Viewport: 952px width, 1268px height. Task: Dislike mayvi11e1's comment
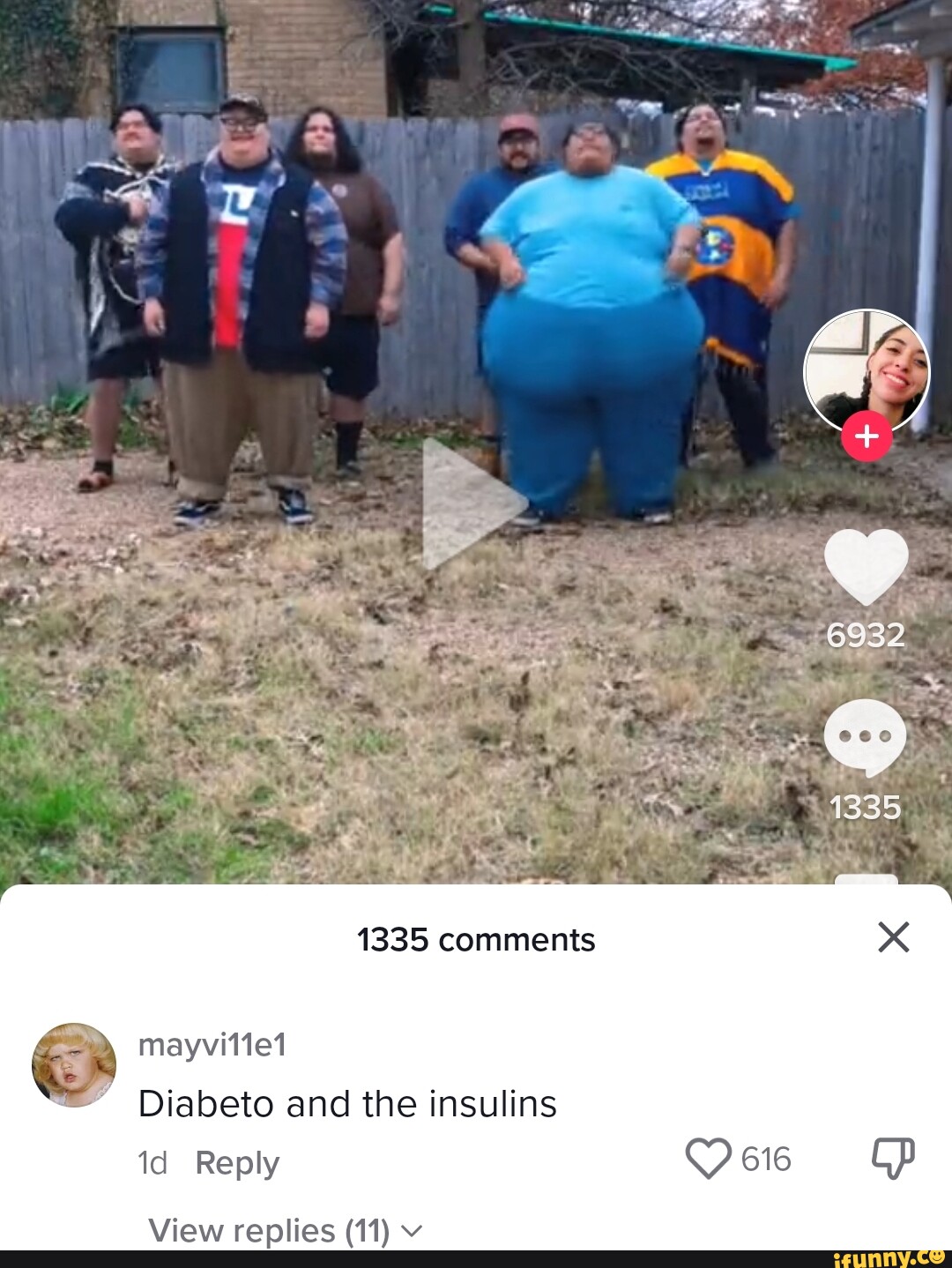[893, 1159]
